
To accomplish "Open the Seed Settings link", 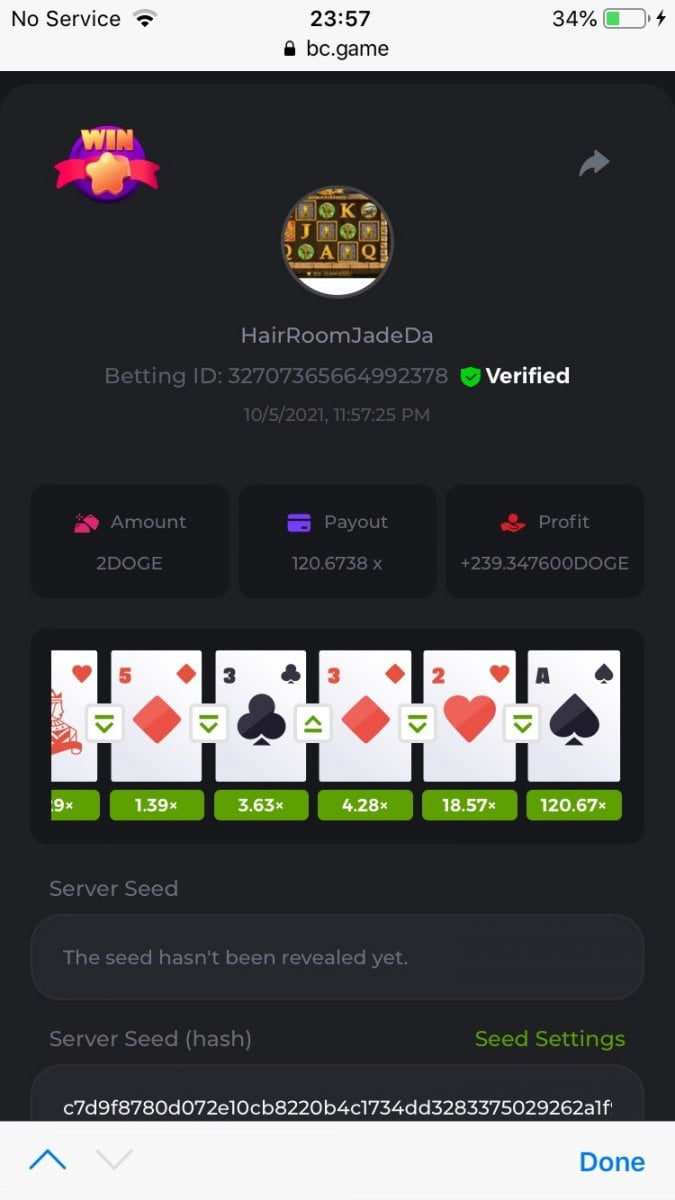I will tap(549, 1039).
